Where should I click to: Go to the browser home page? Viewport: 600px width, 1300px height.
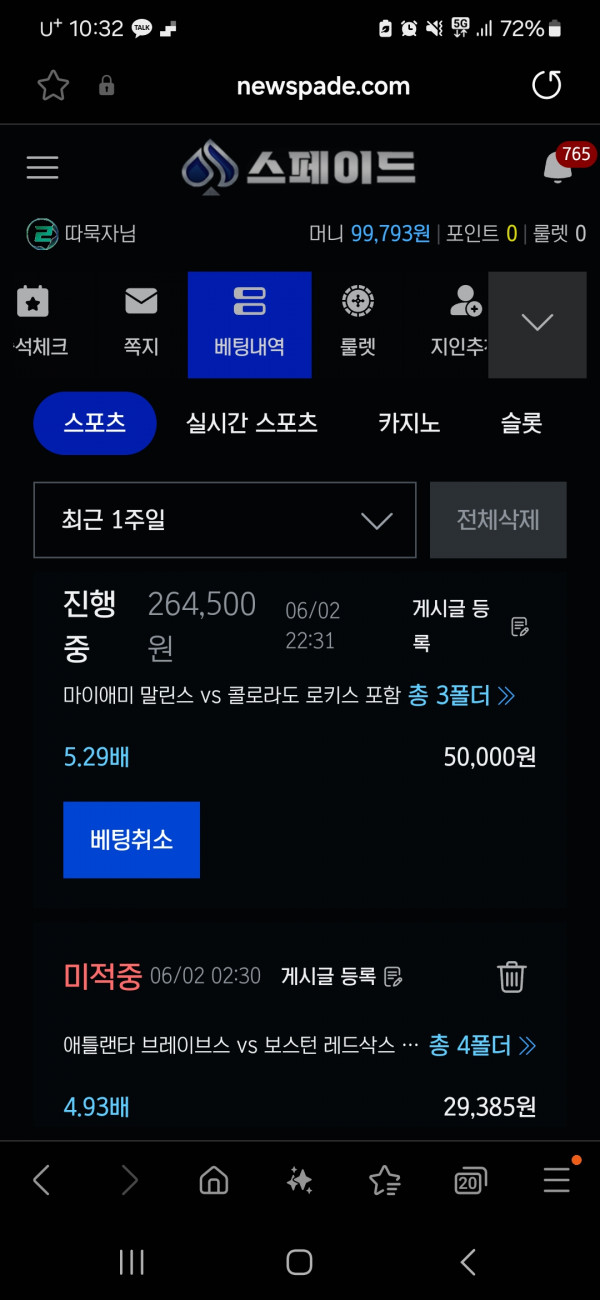213,1181
